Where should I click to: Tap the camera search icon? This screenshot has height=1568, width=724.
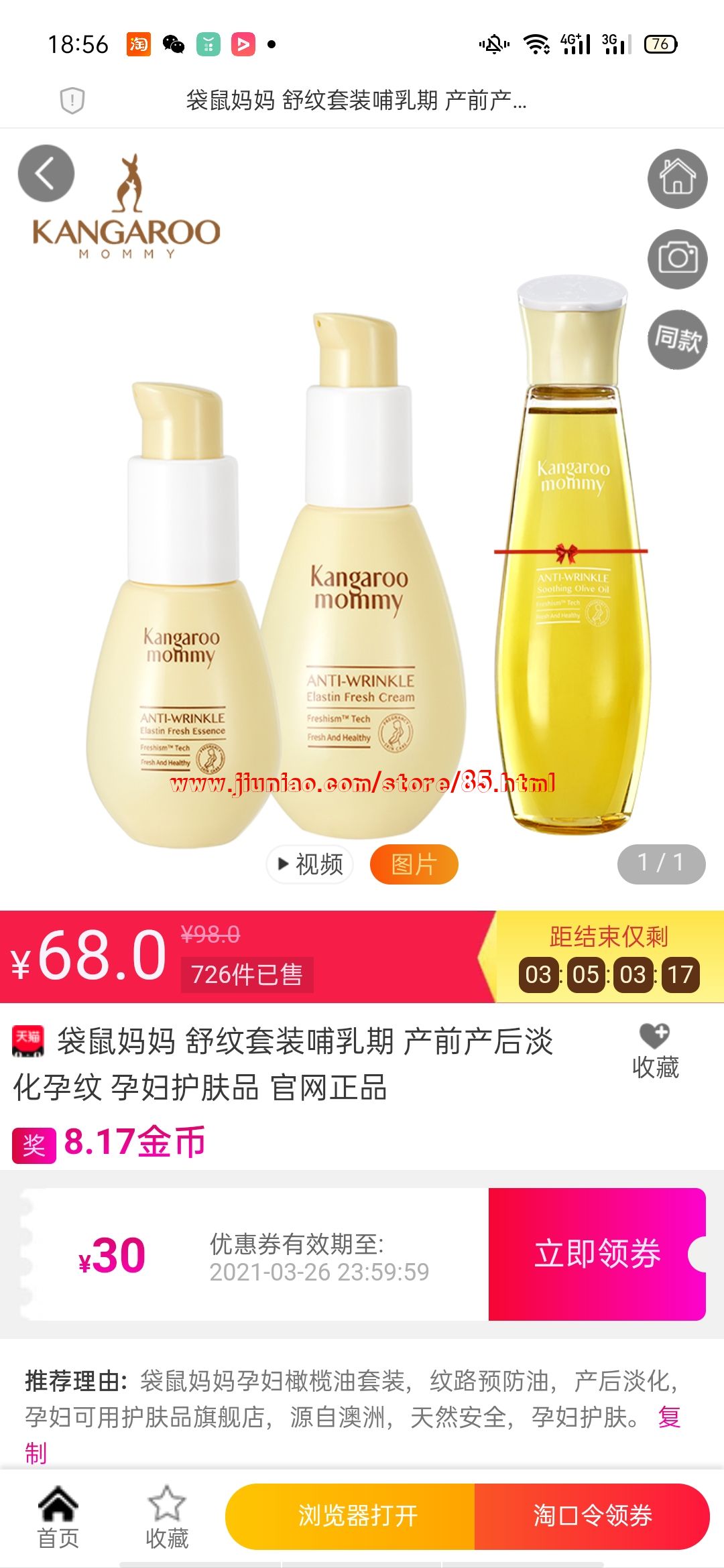pyautogui.click(x=677, y=259)
